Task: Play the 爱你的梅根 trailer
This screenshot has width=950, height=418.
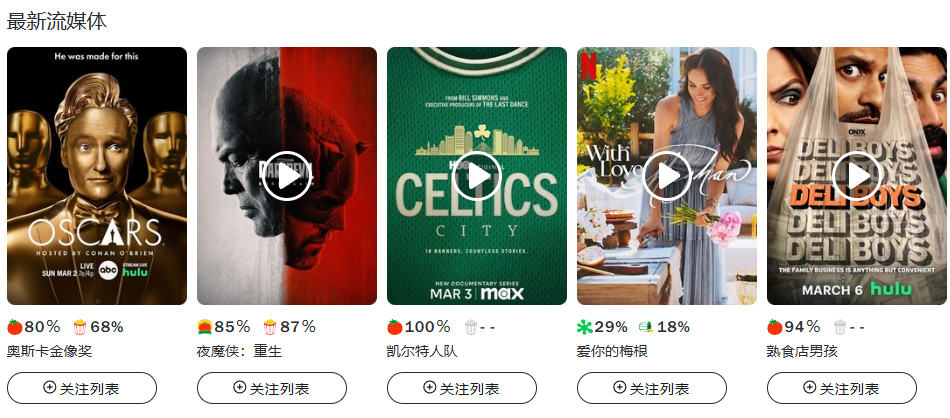Action: pyautogui.click(x=667, y=176)
